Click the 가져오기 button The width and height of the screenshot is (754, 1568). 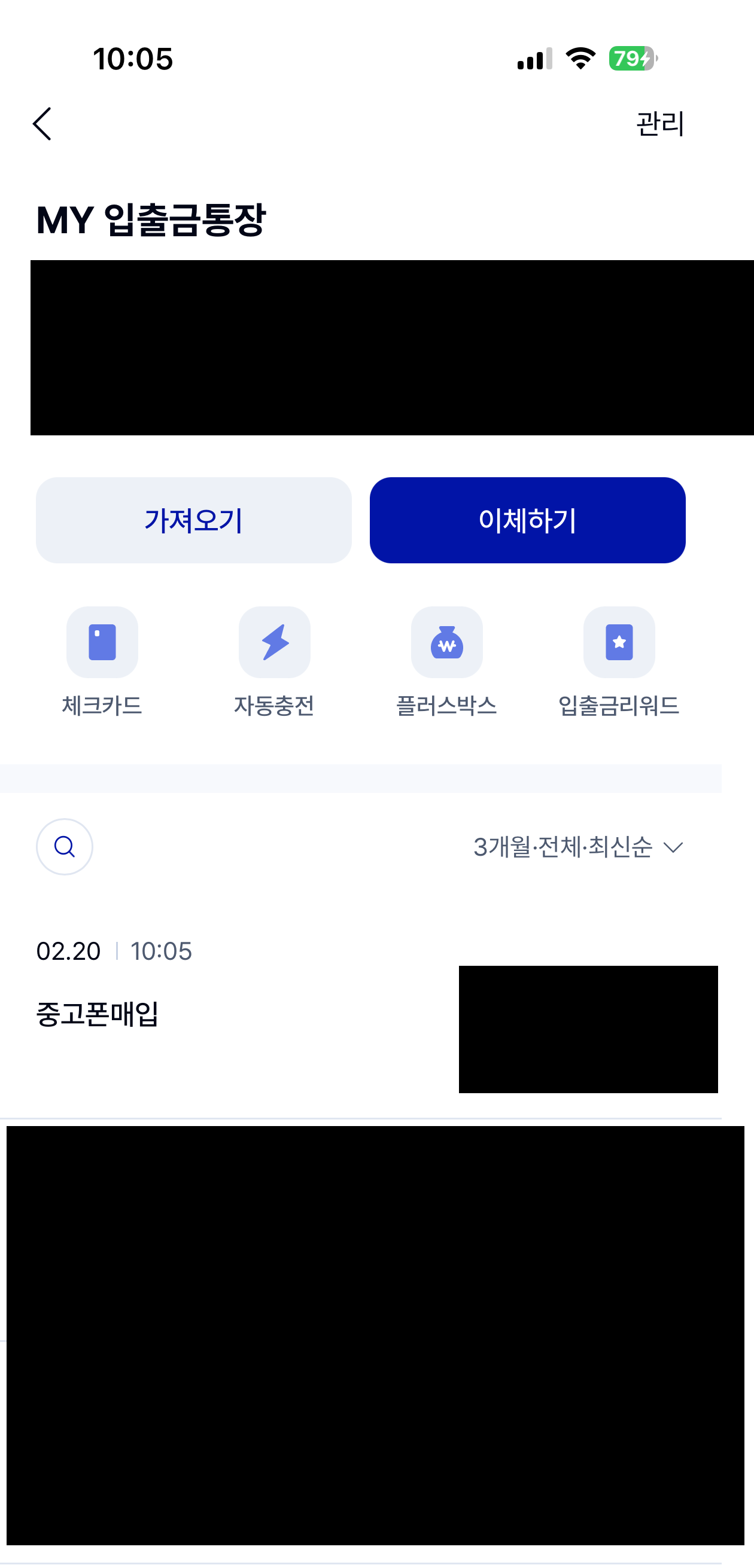tap(194, 520)
